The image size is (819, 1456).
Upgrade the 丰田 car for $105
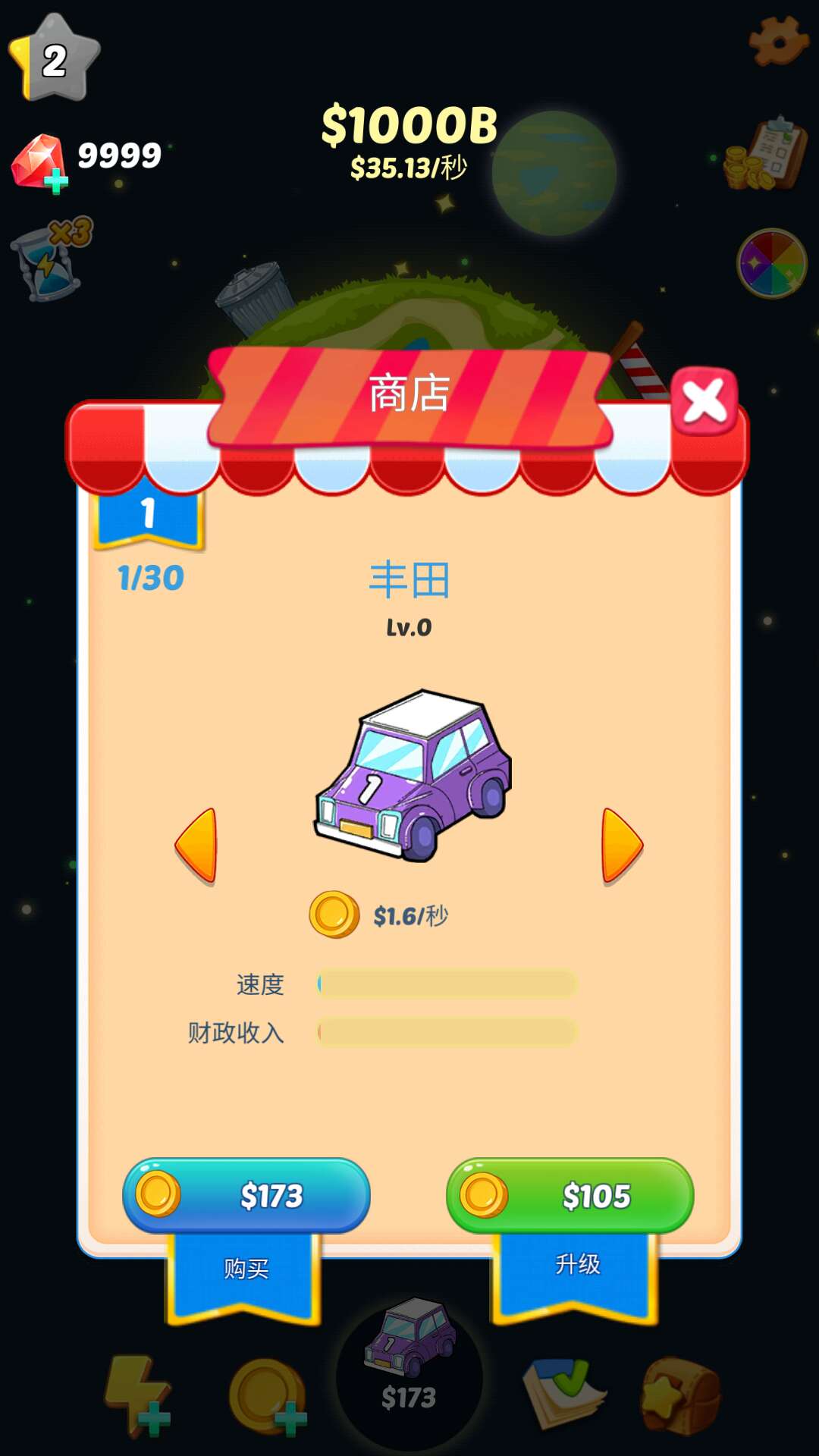point(570,1196)
